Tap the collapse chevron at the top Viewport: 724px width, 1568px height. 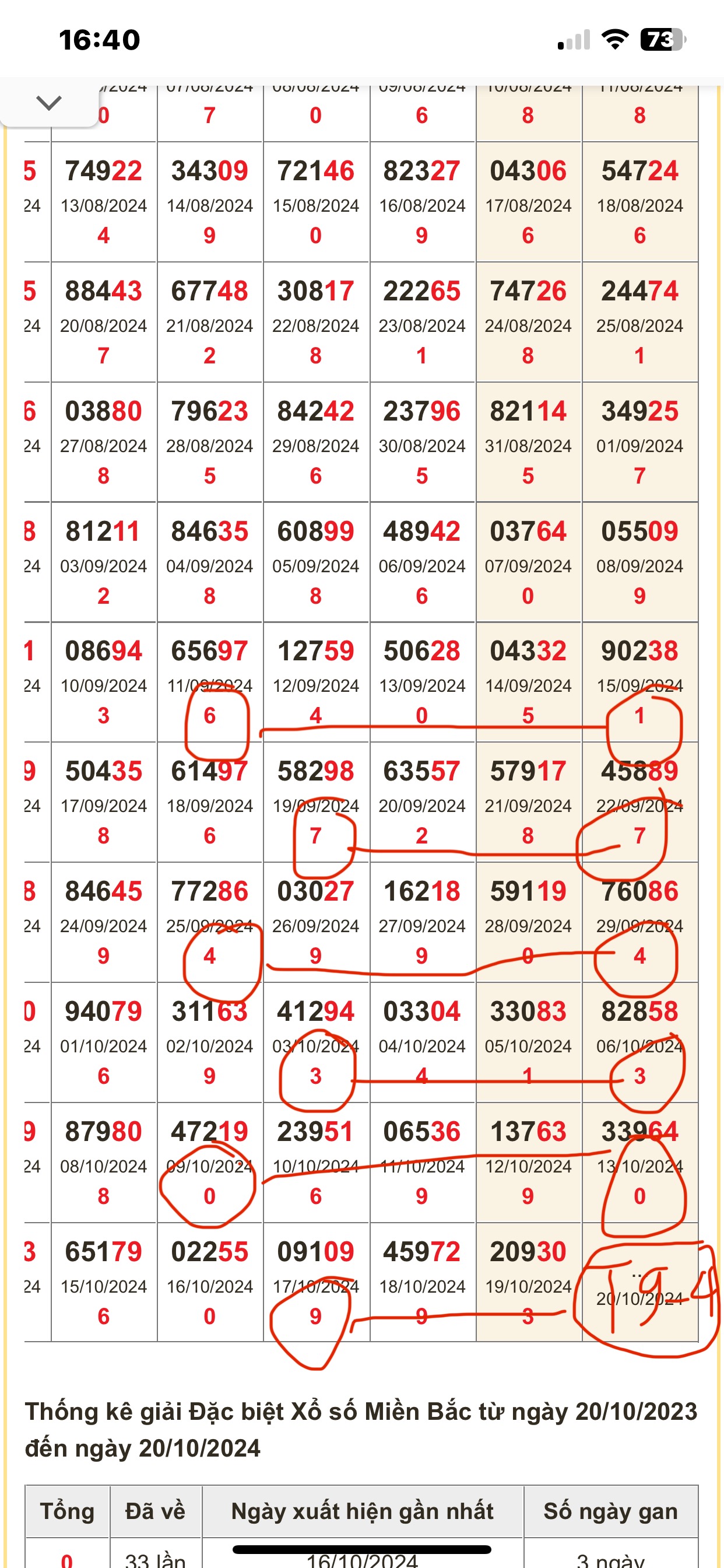(48, 102)
